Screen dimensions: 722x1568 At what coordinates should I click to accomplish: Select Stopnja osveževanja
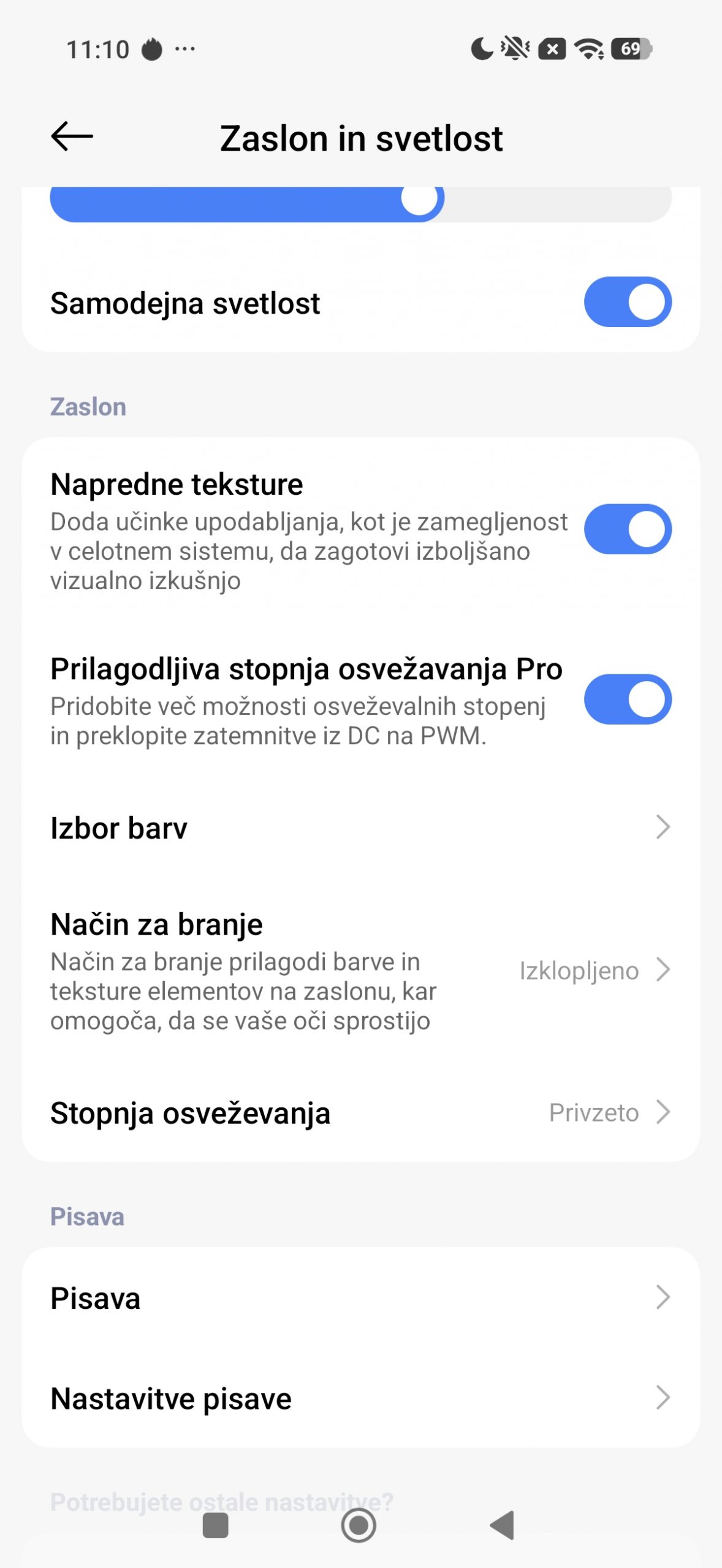pyautogui.click(x=360, y=1112)
